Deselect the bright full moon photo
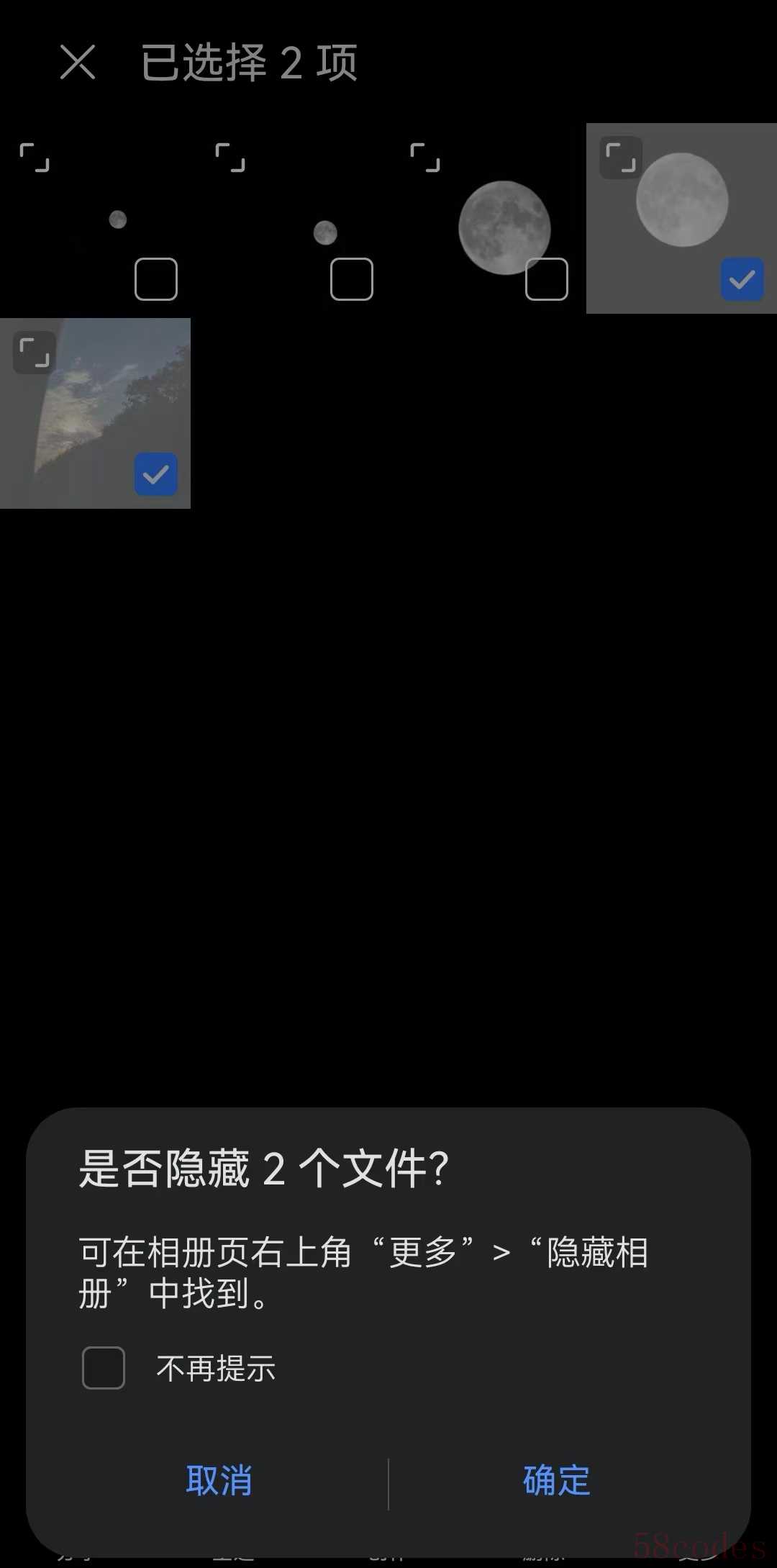Viewport: 777px width, 1568px height. click(742, 279)
